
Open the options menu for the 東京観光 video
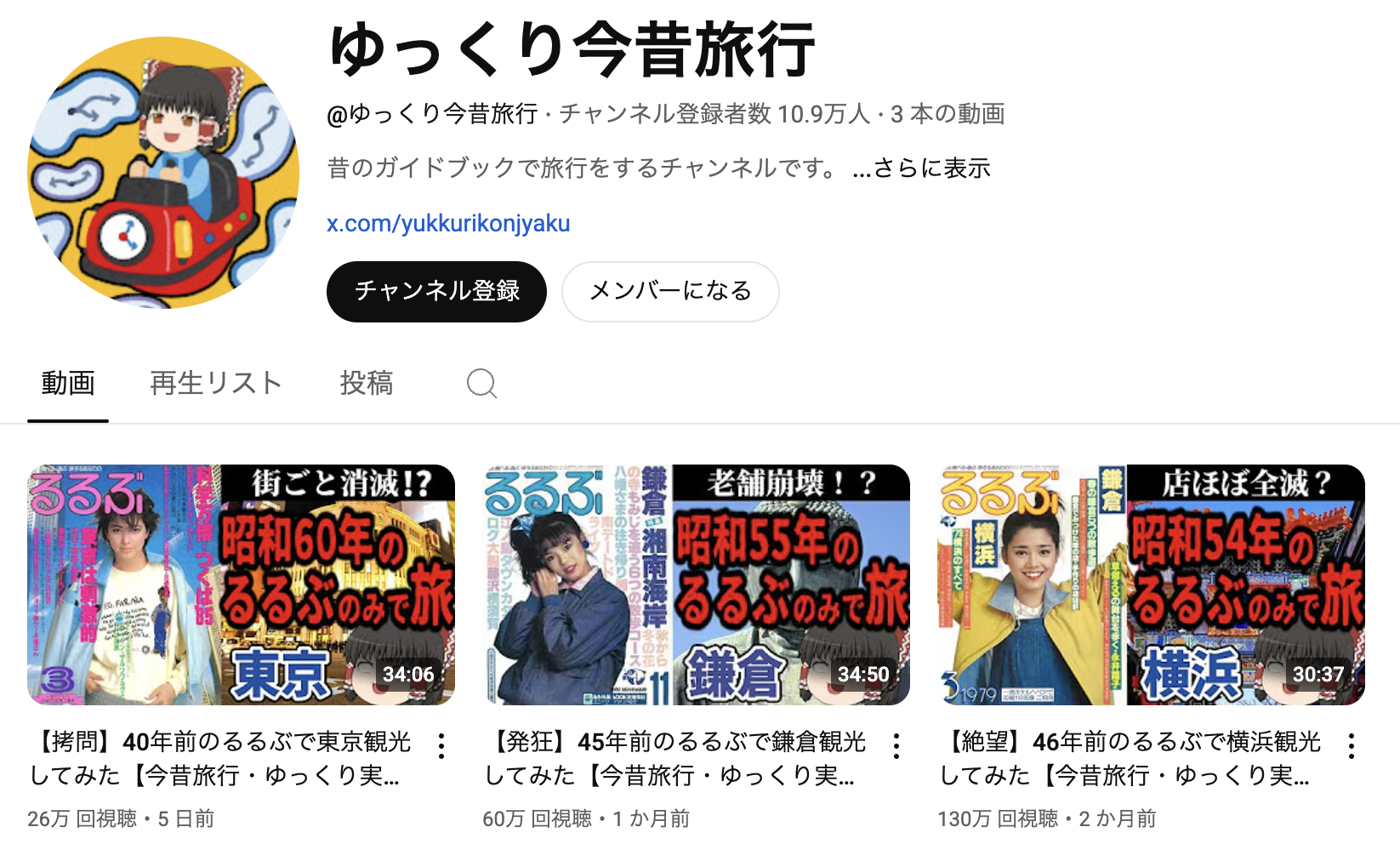pyautogui.click(x=441, y=746)
